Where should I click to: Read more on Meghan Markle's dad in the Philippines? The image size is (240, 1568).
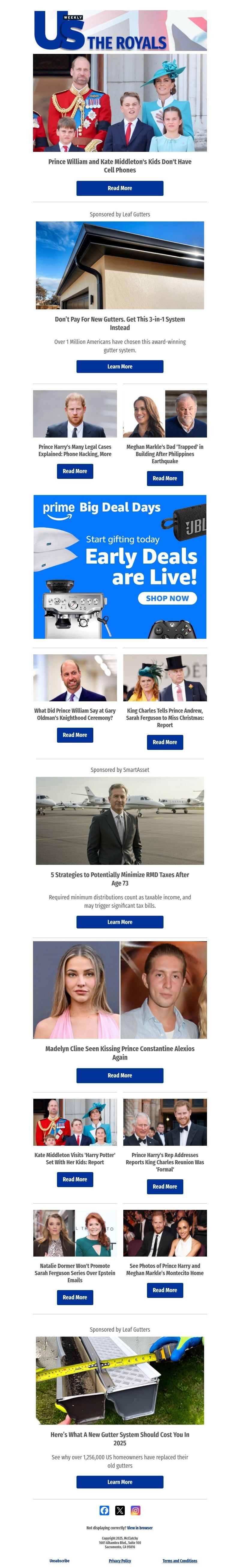click(x=164, y=479)
